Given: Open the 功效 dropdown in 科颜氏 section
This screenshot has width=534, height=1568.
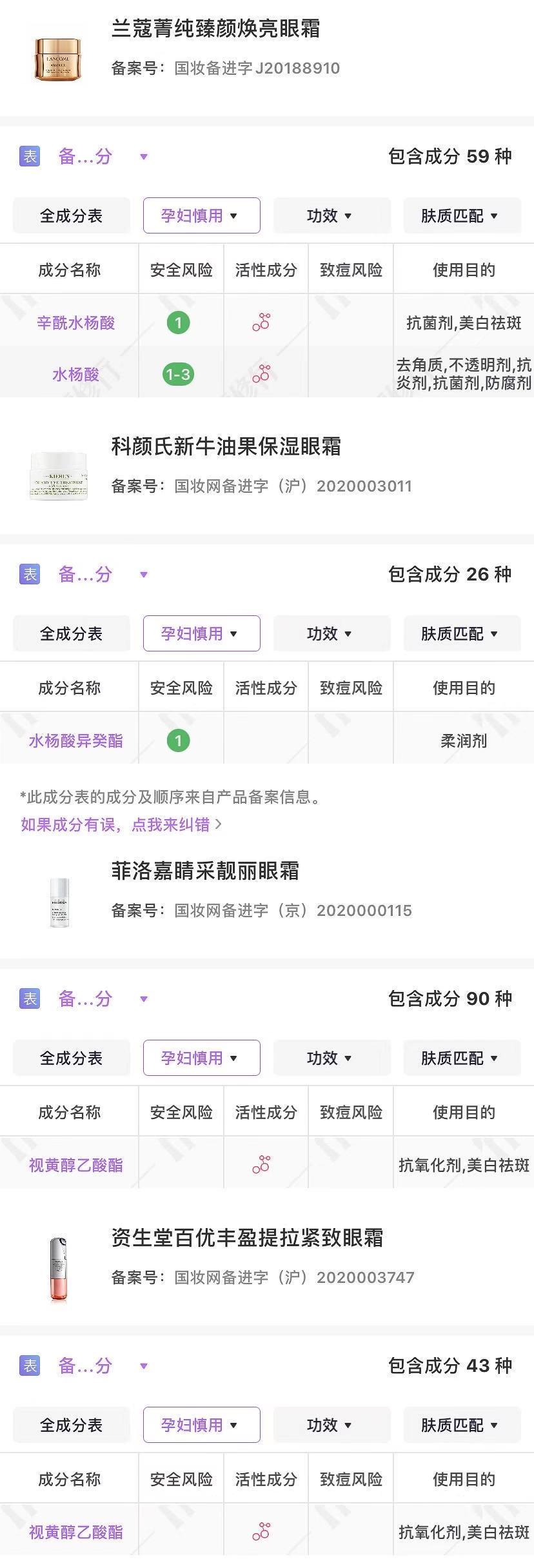Looking at the screenshot, I should (x=331, y=633).
